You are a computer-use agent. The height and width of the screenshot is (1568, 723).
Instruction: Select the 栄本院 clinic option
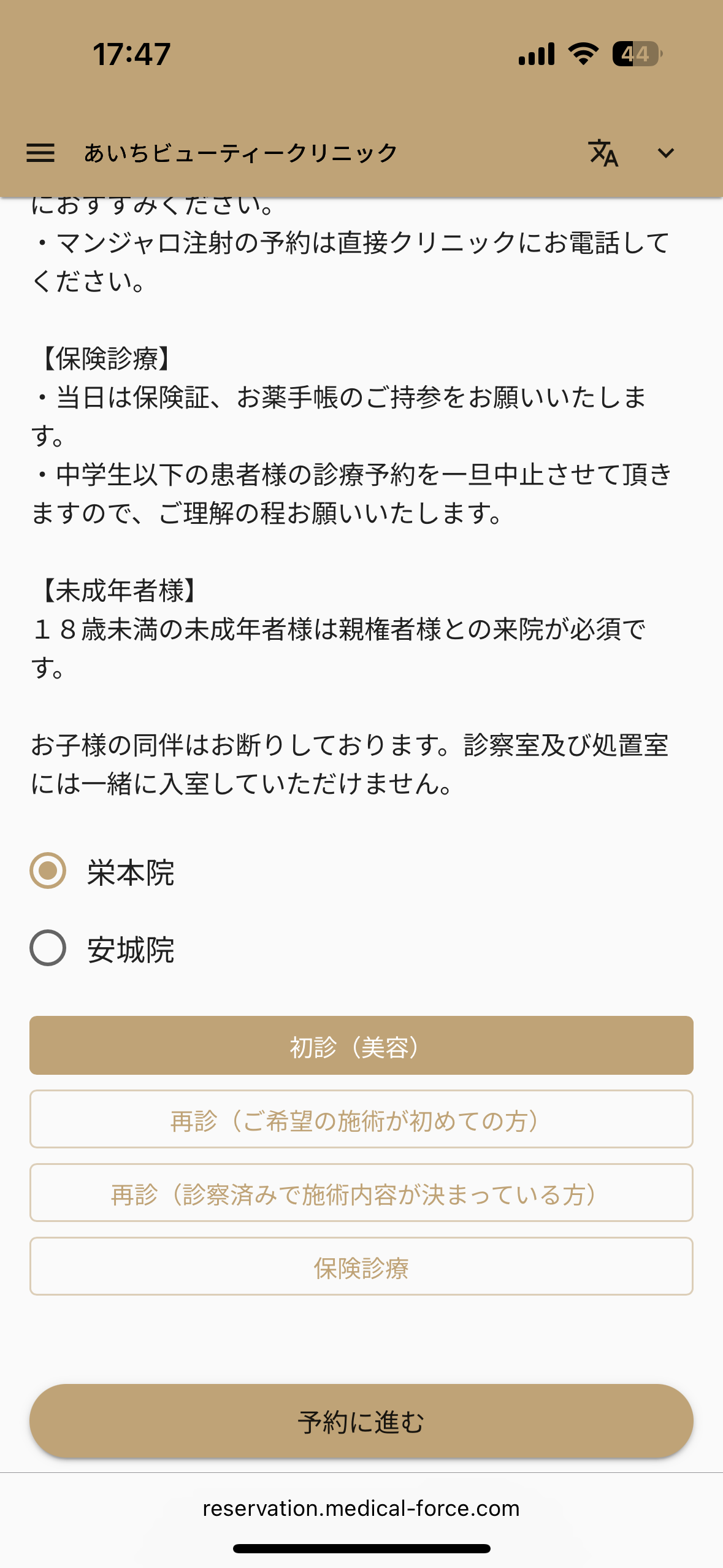(x=48, y=870)
